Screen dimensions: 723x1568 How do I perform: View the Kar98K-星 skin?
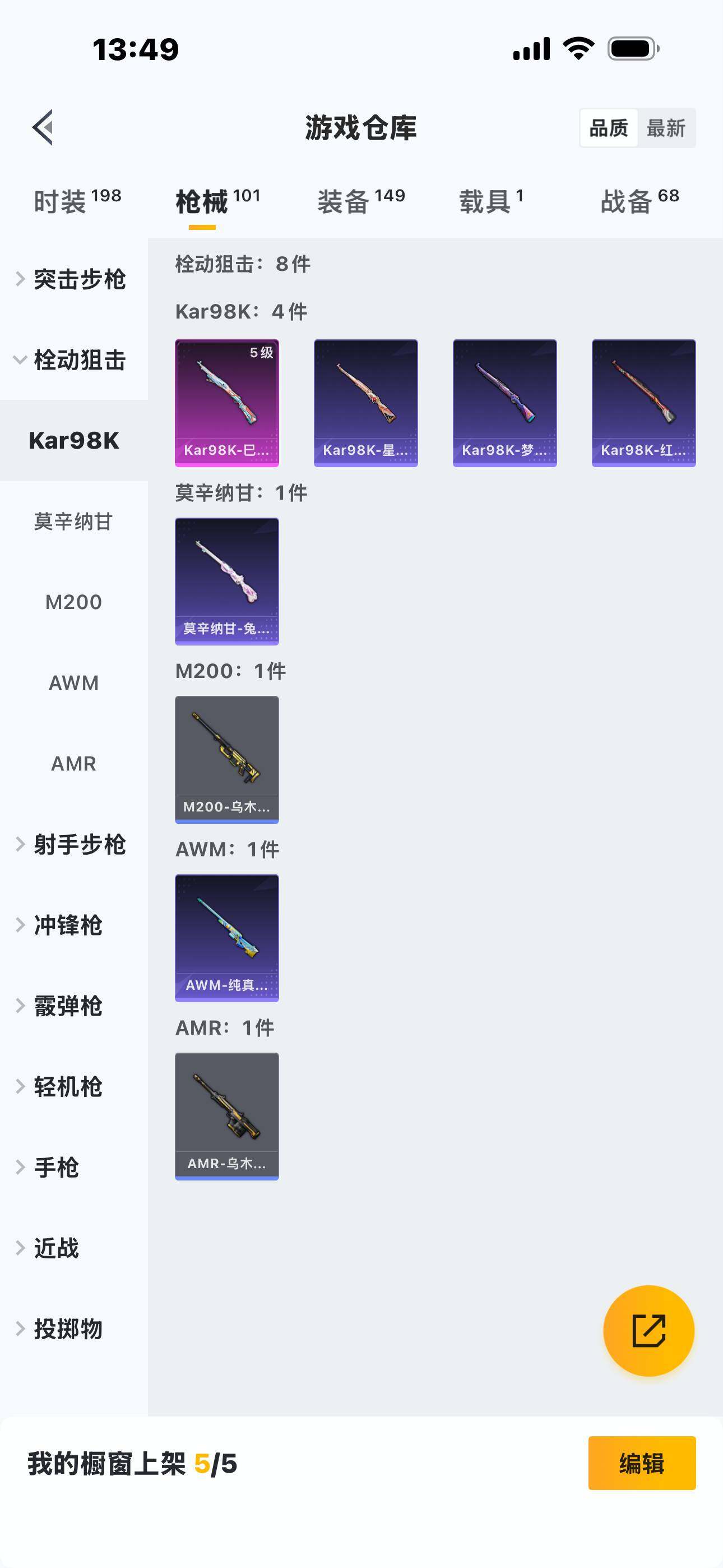click(366, 403)
